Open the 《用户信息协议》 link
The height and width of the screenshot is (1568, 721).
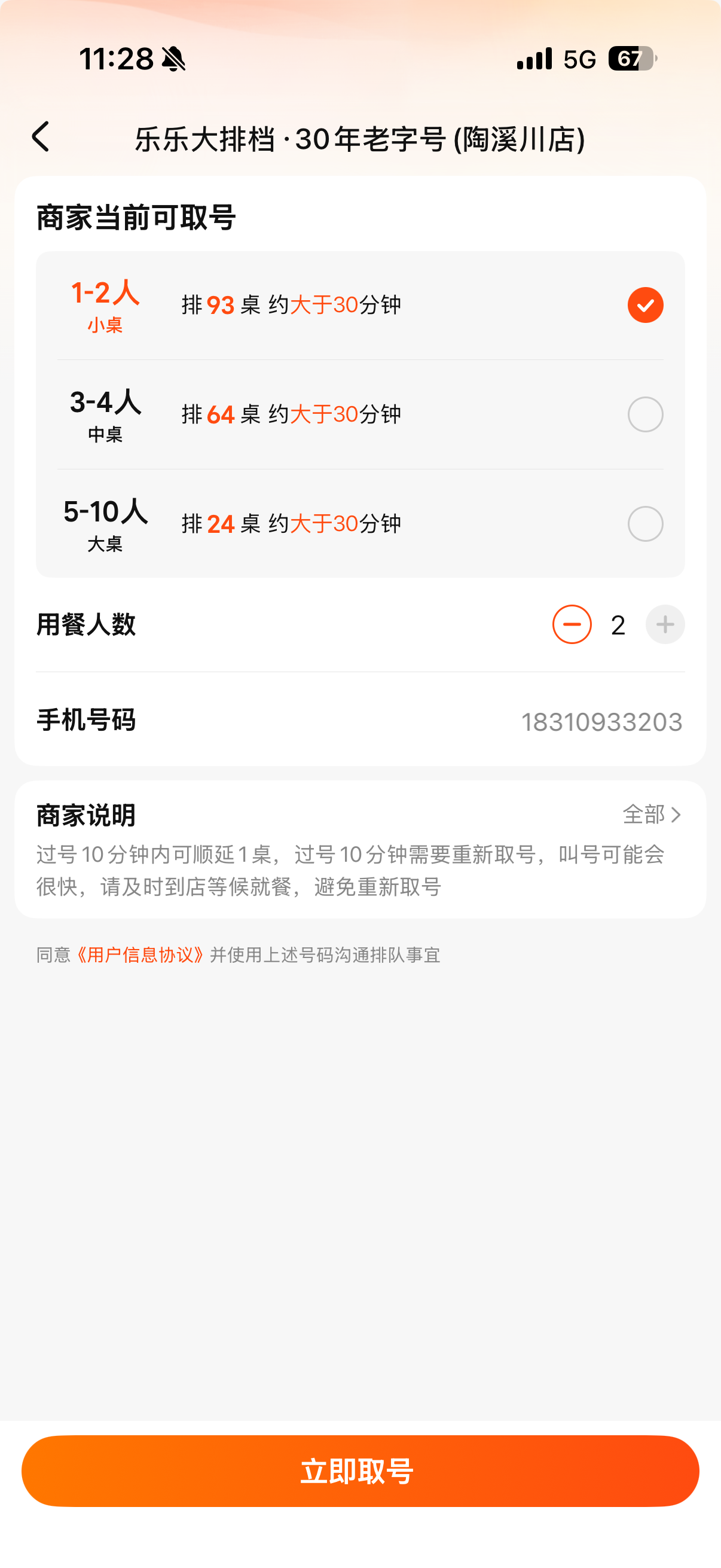pyautogui.click(x=140, y=955)
